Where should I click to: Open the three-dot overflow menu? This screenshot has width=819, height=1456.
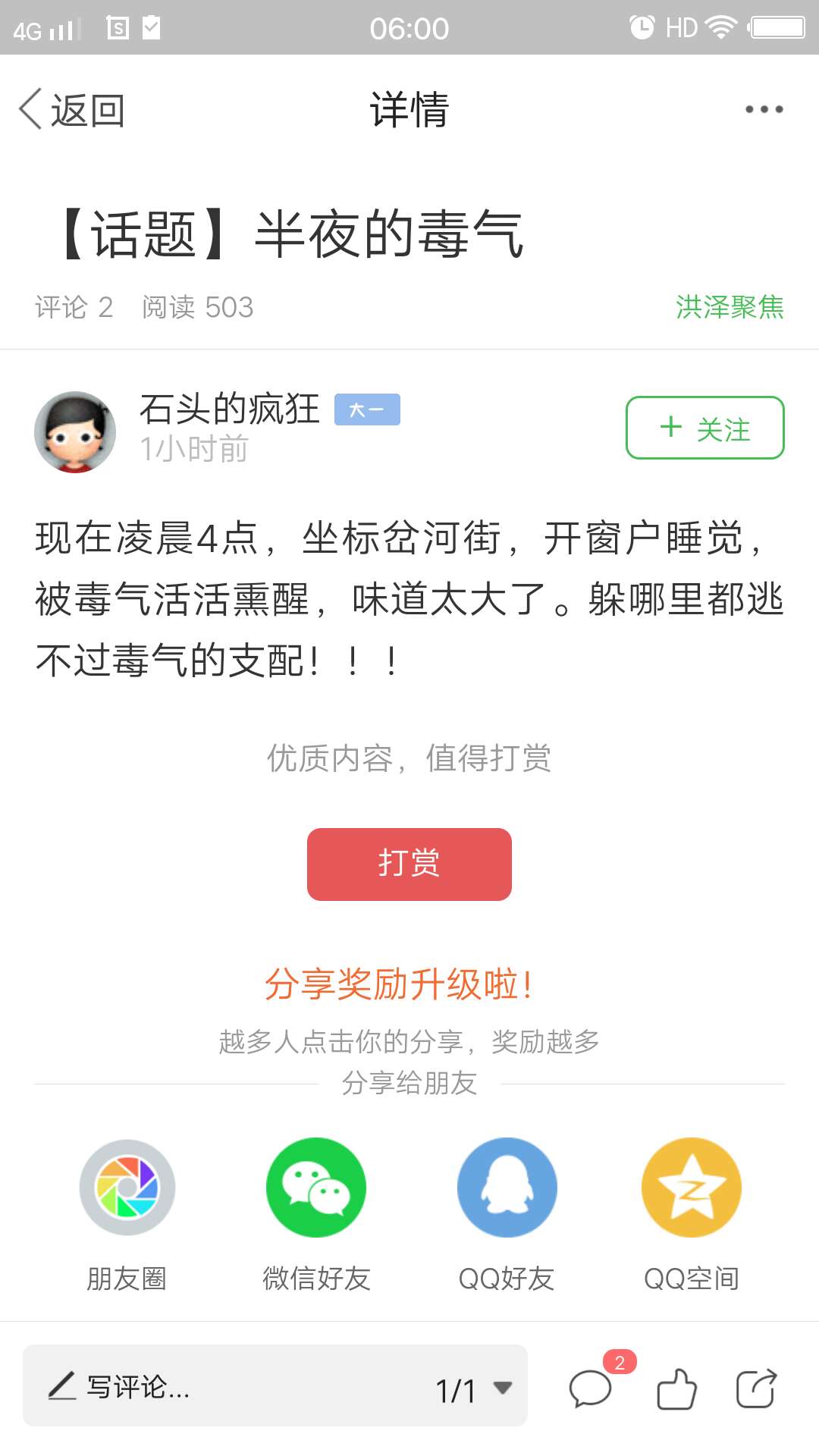point(764,109)
